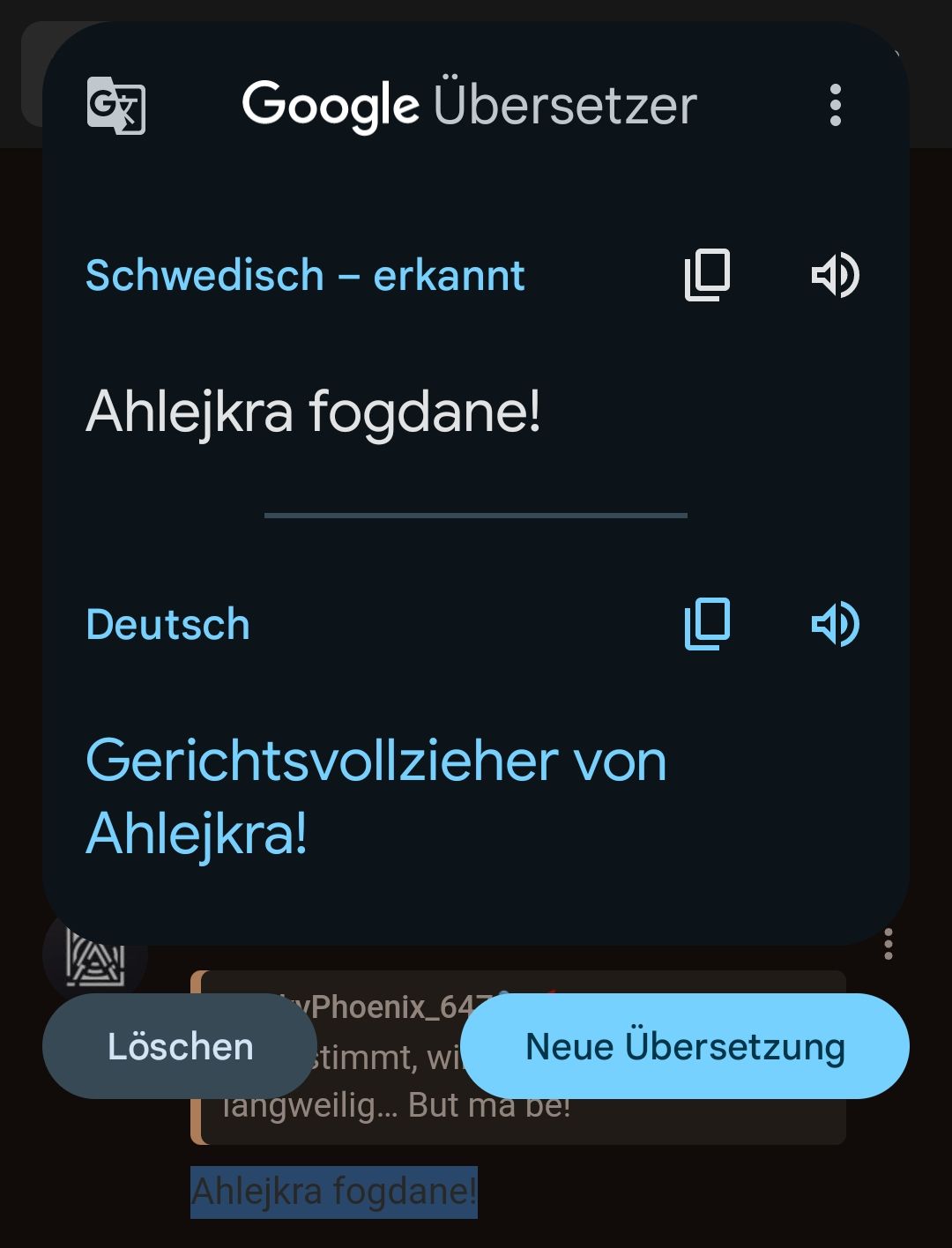This screenshot has height=1248, width=952.
Task: Play the German translation aloud
Action: [x=835, y=624]
